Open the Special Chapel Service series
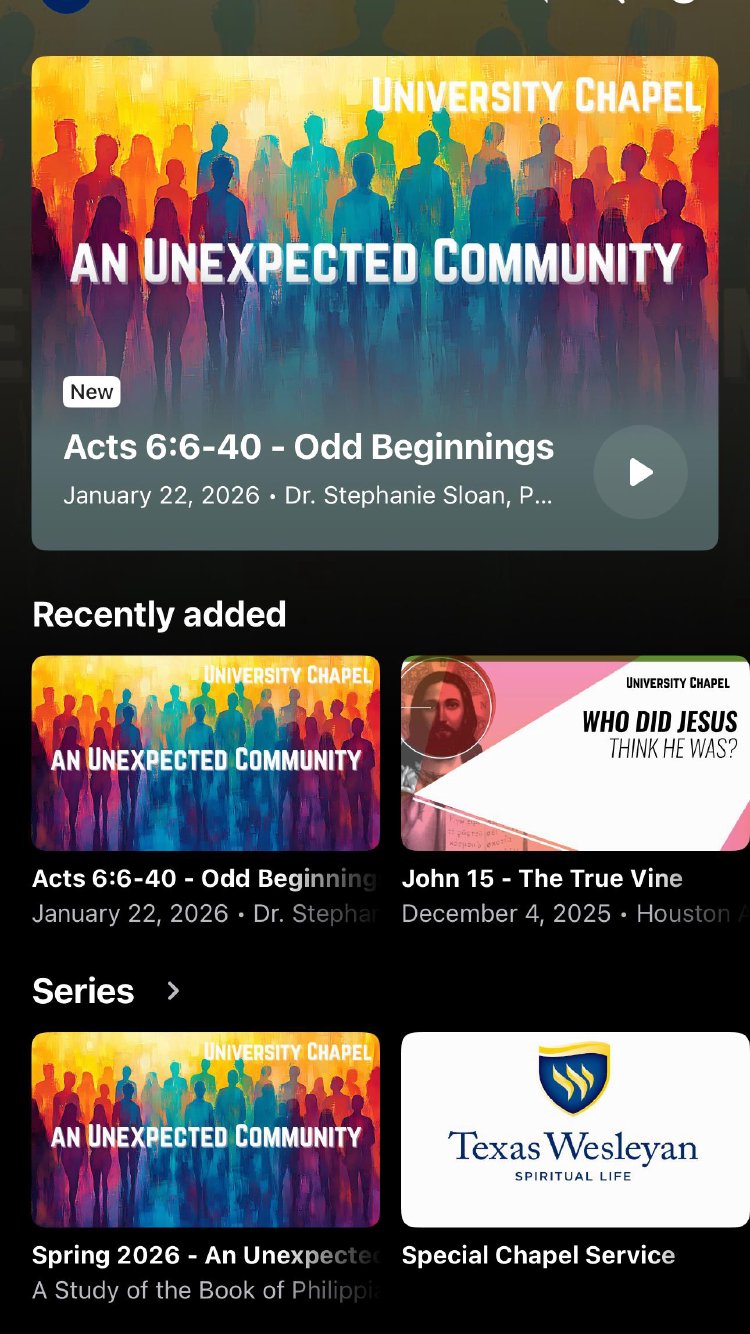The image size is (750, 1334). pos(575,1130)
